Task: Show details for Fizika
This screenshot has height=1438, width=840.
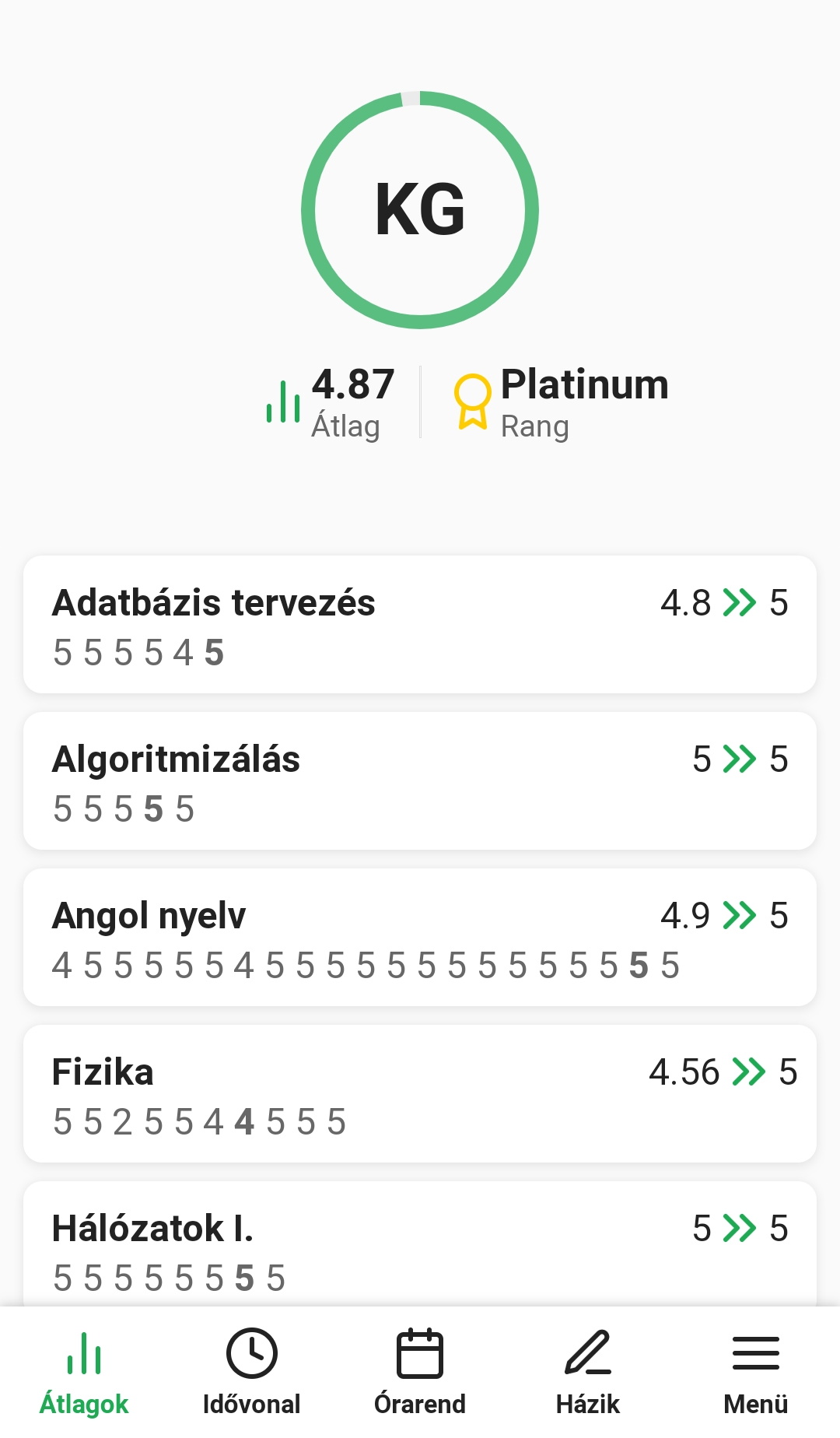Action: tap(420, 1093)
